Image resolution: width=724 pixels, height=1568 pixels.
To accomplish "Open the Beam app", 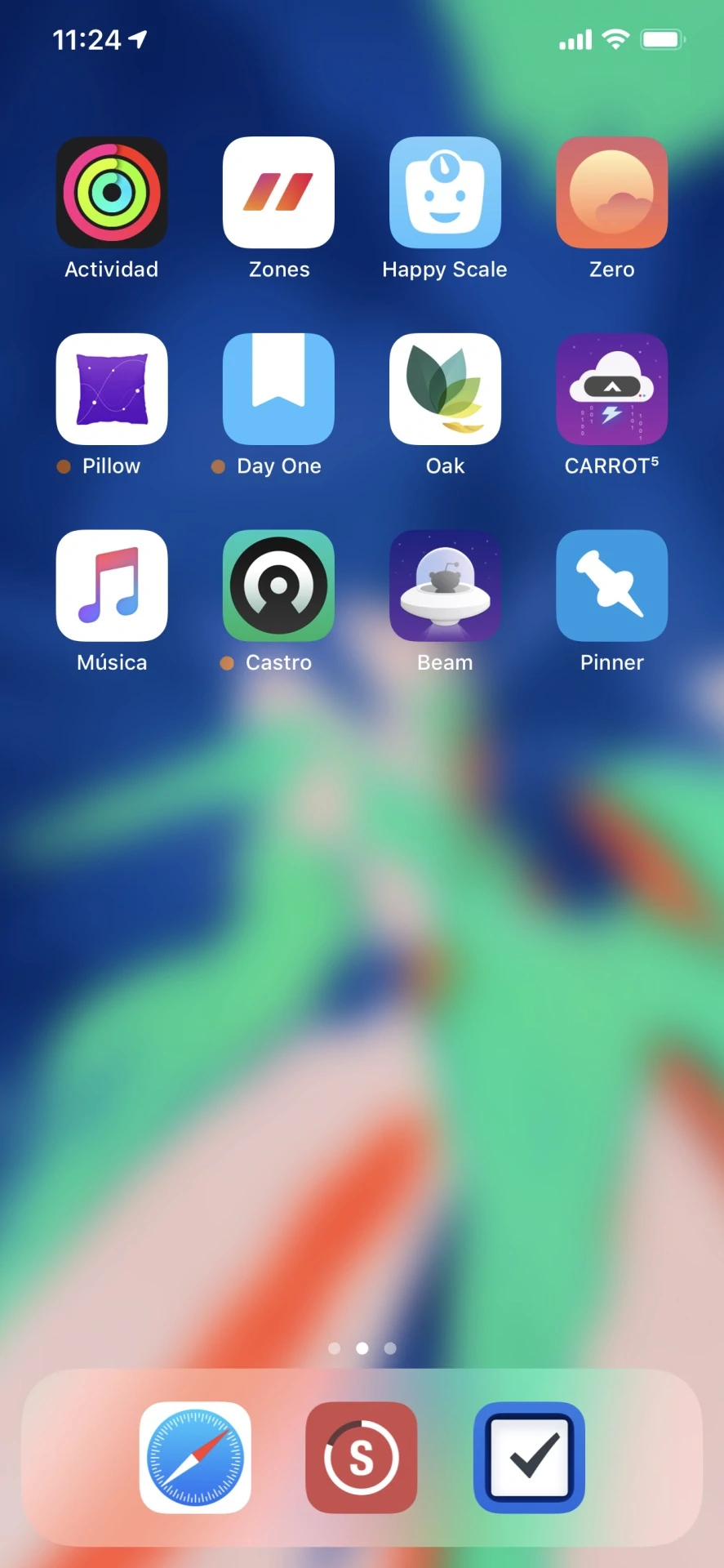I will point(445,586).
